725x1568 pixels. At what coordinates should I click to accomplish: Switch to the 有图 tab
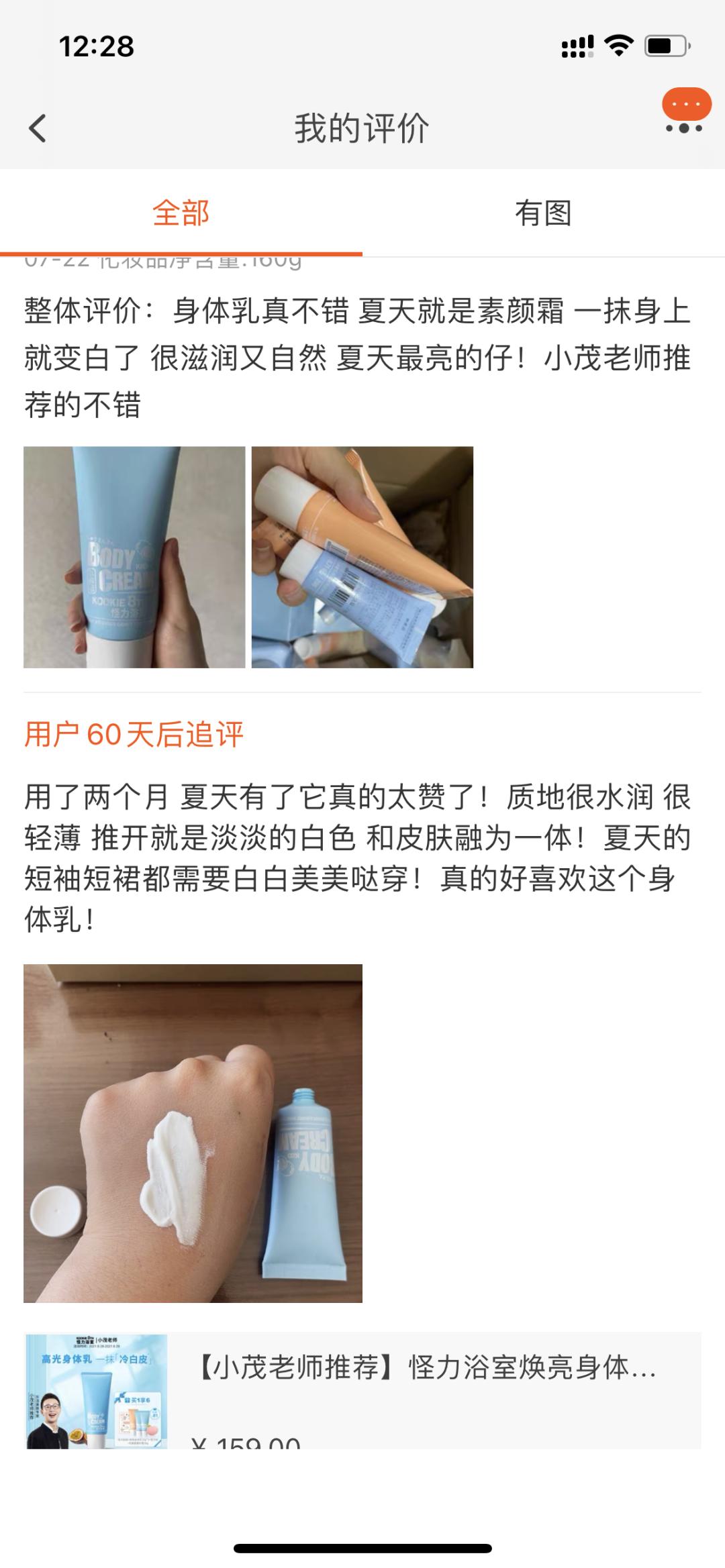(543, 213)
